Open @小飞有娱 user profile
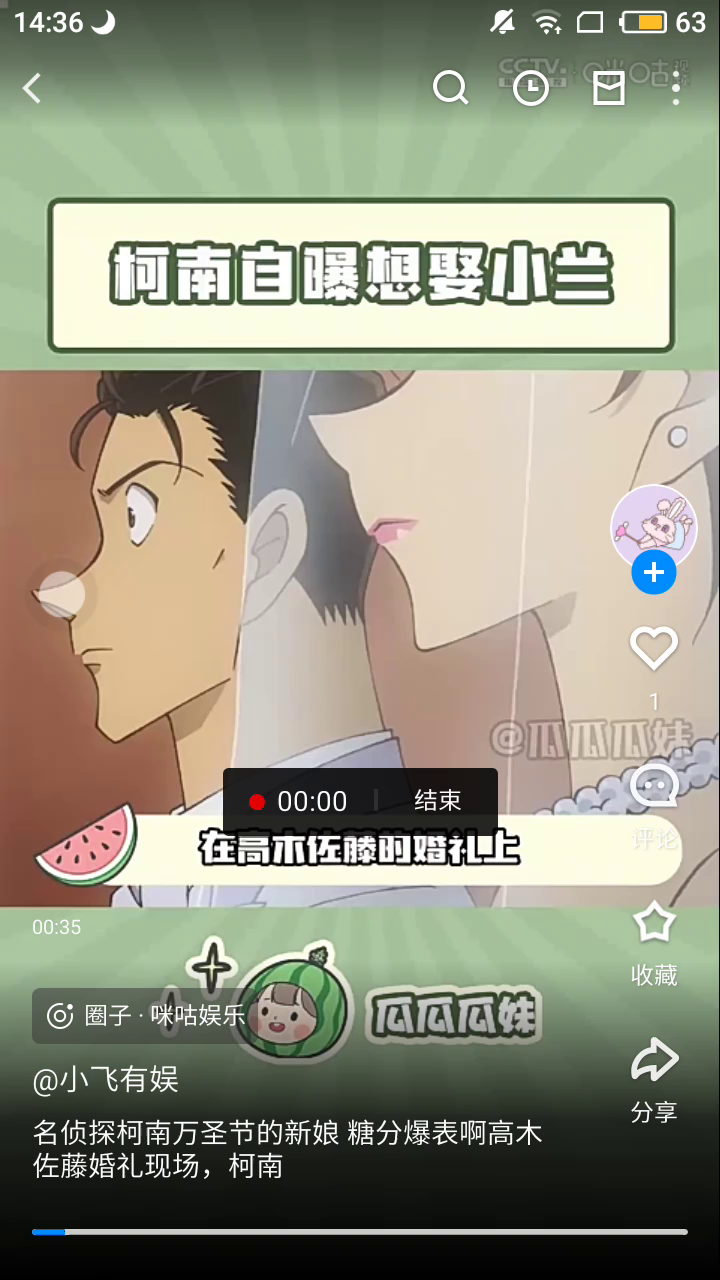 (x=106, y=1080)
